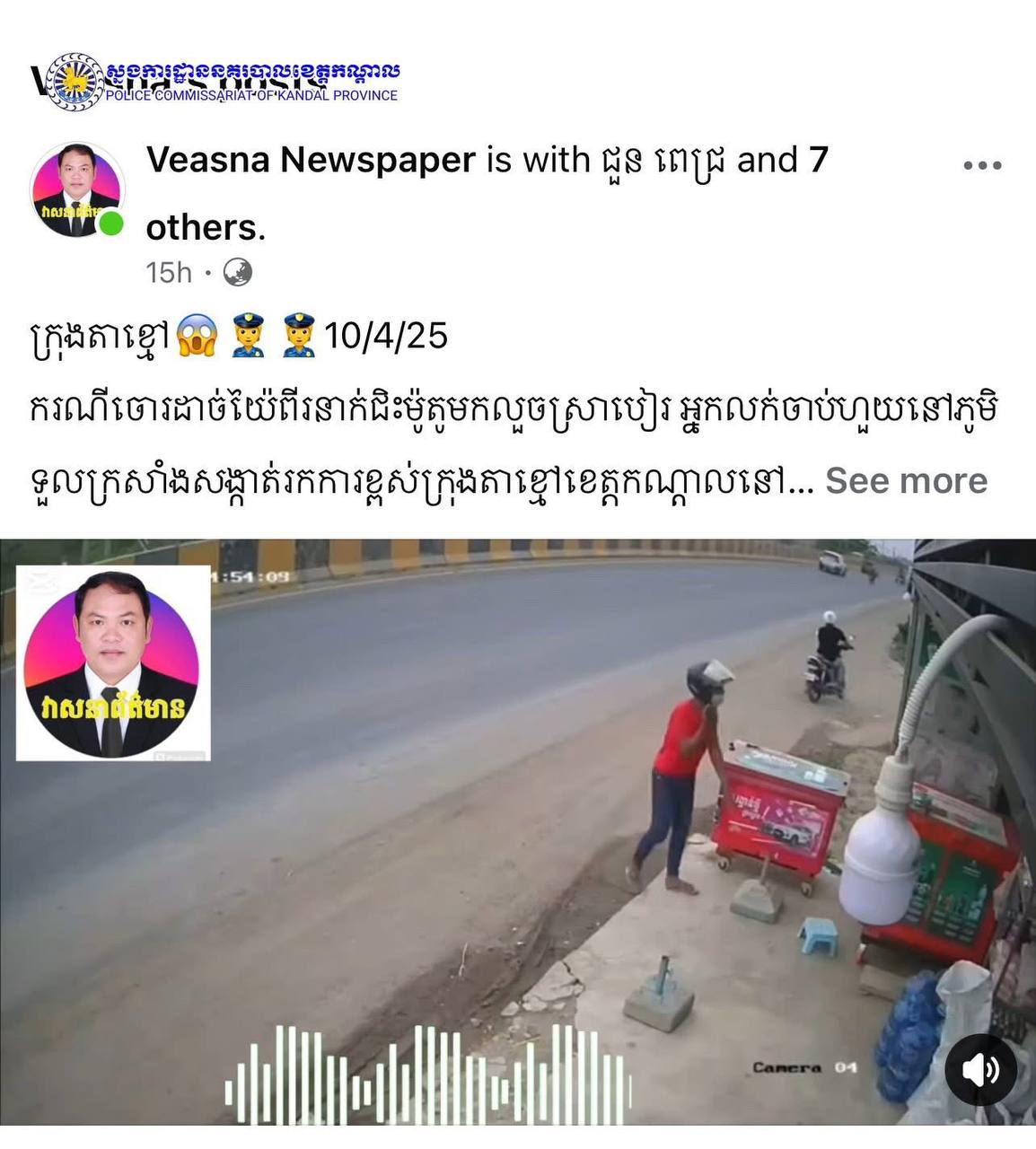Open the Veasna Newspaper page name link
Viewport: 1036px width, 1149px height.
311,160
